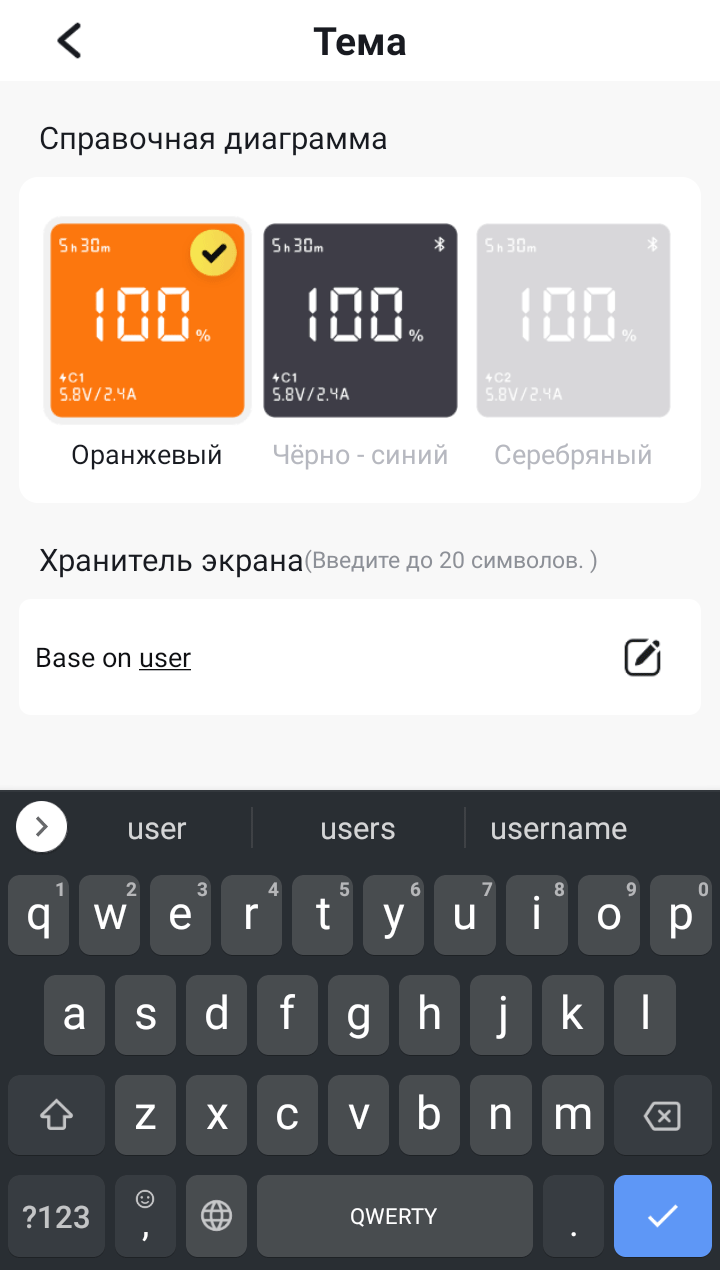Change keyboard language with the globe key
This screenshot has height=1270, width=720.
coord(216,1216)
